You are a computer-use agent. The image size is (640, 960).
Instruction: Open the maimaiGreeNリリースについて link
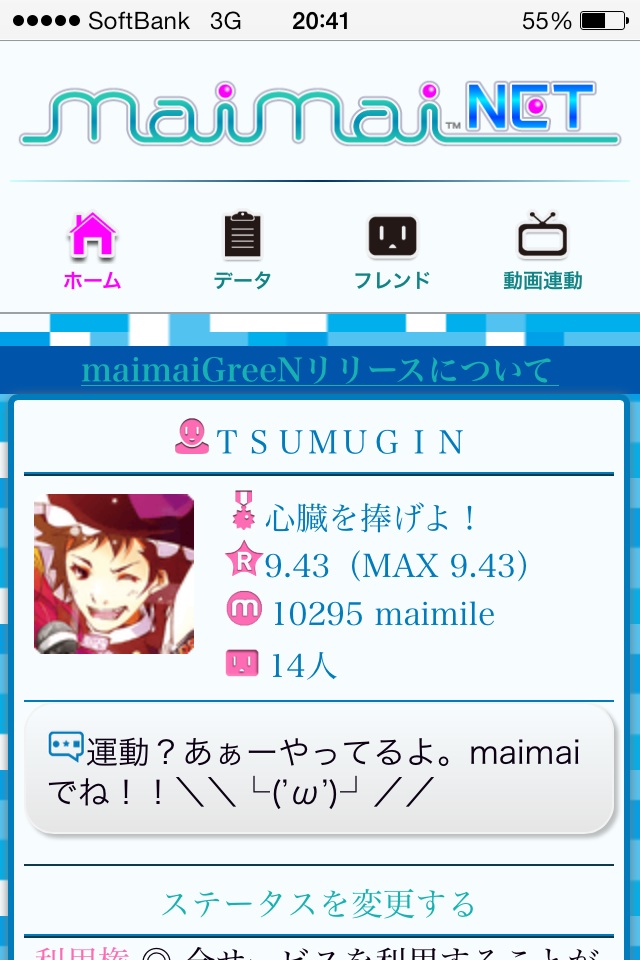click(319, 370)
